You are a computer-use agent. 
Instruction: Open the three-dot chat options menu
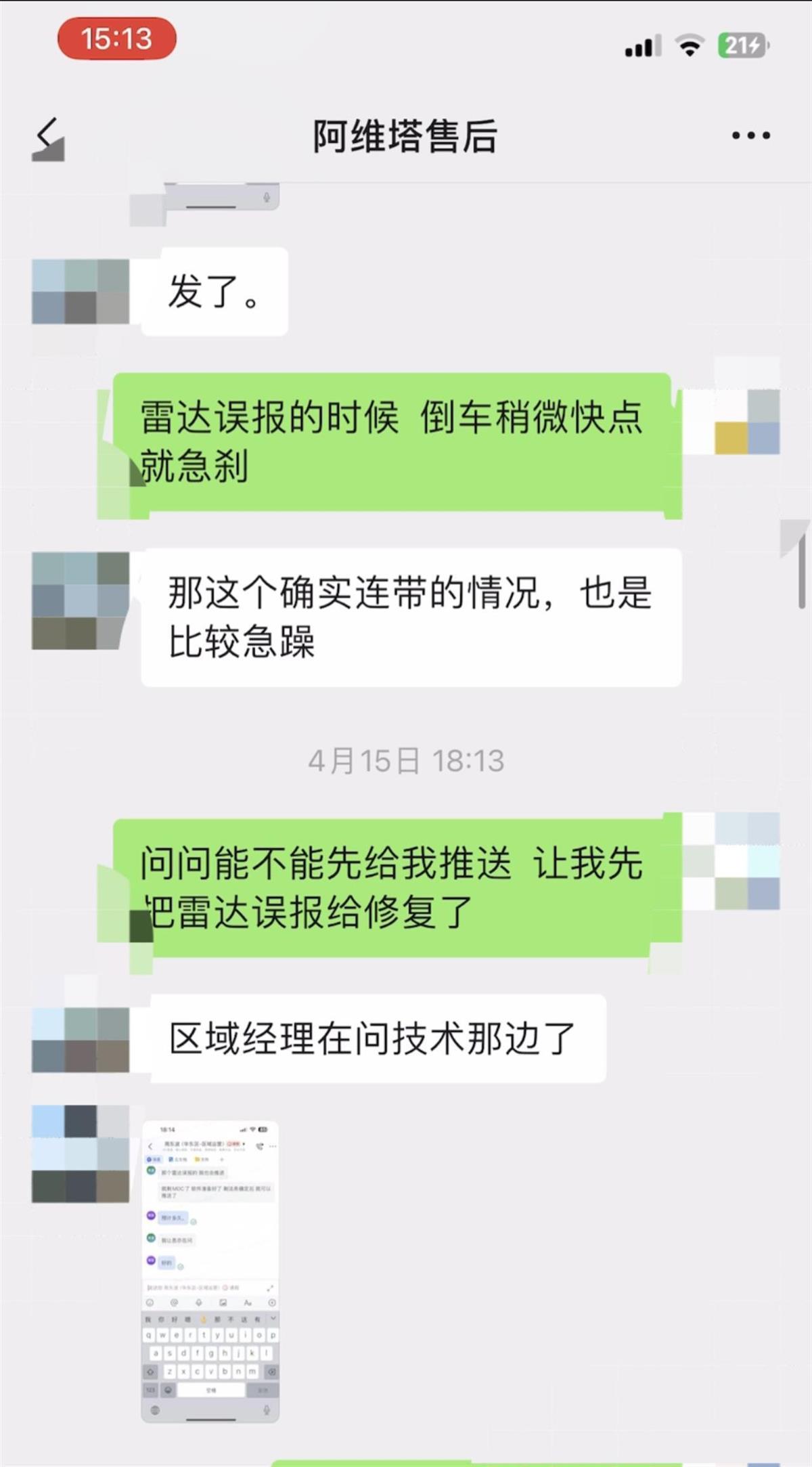pos(750,135)
